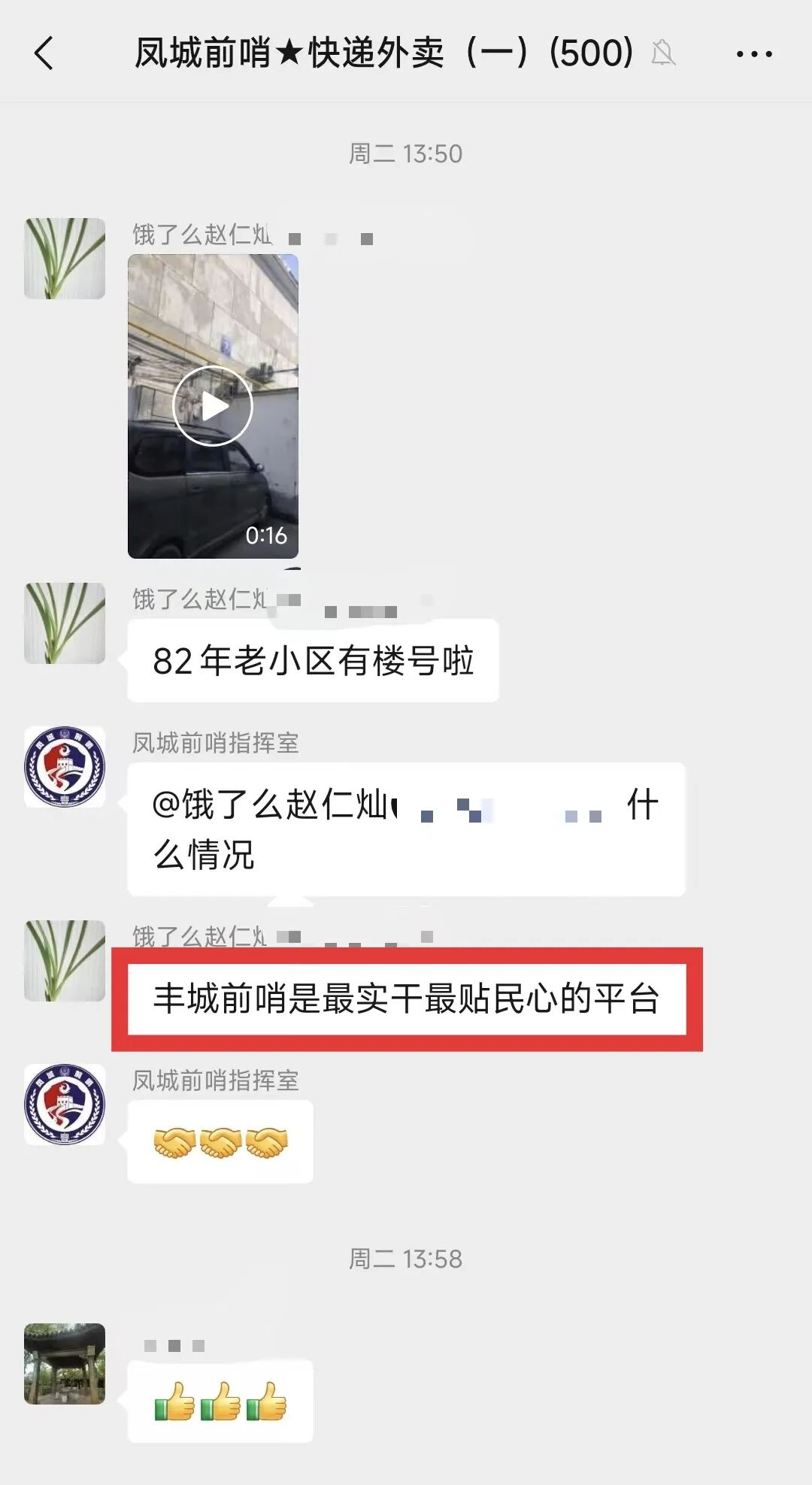Viewport: 812px width, 1485px height.
Task: Open pavilion avatar beside thumbs-up message
Action: pyautogui.click(x=65, y=1364)
